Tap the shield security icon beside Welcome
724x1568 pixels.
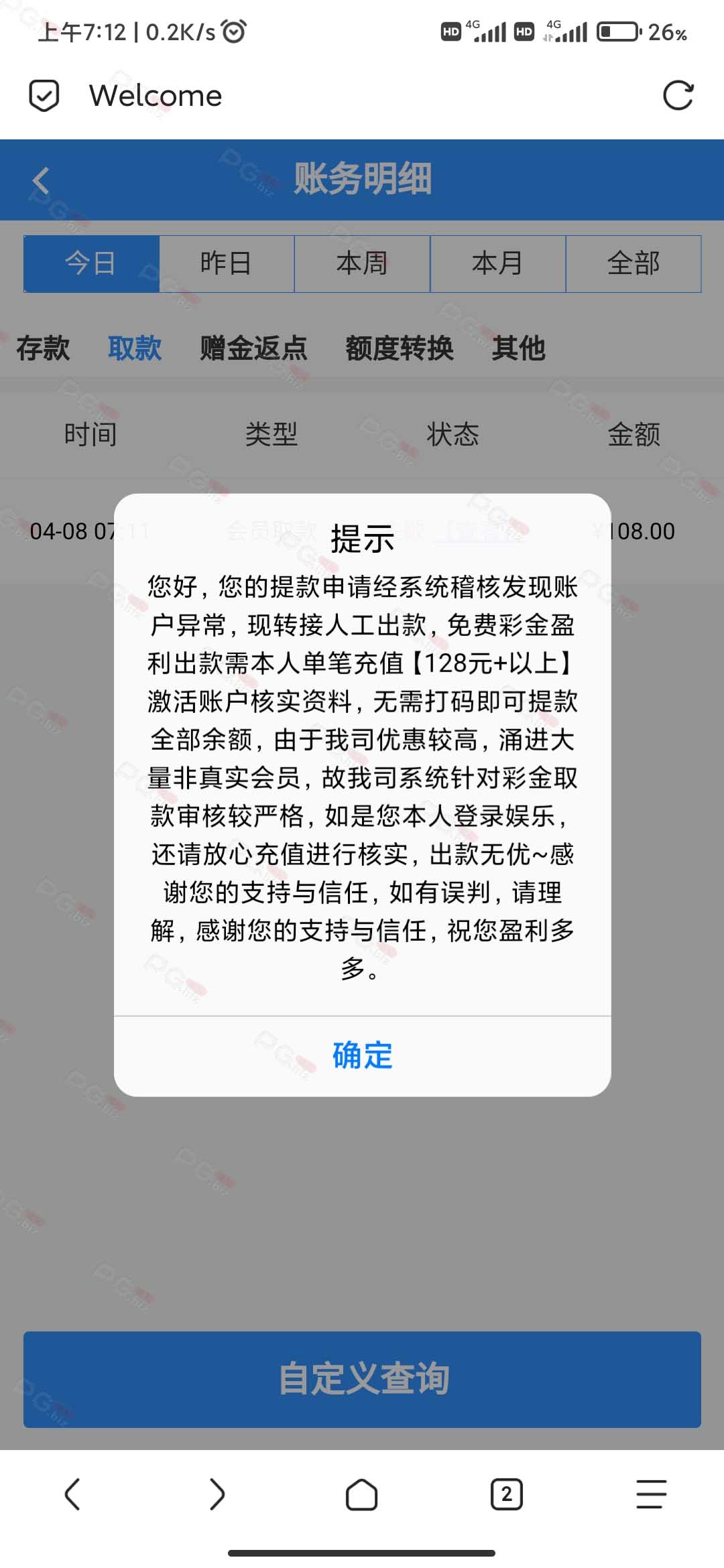click(44, 95)
